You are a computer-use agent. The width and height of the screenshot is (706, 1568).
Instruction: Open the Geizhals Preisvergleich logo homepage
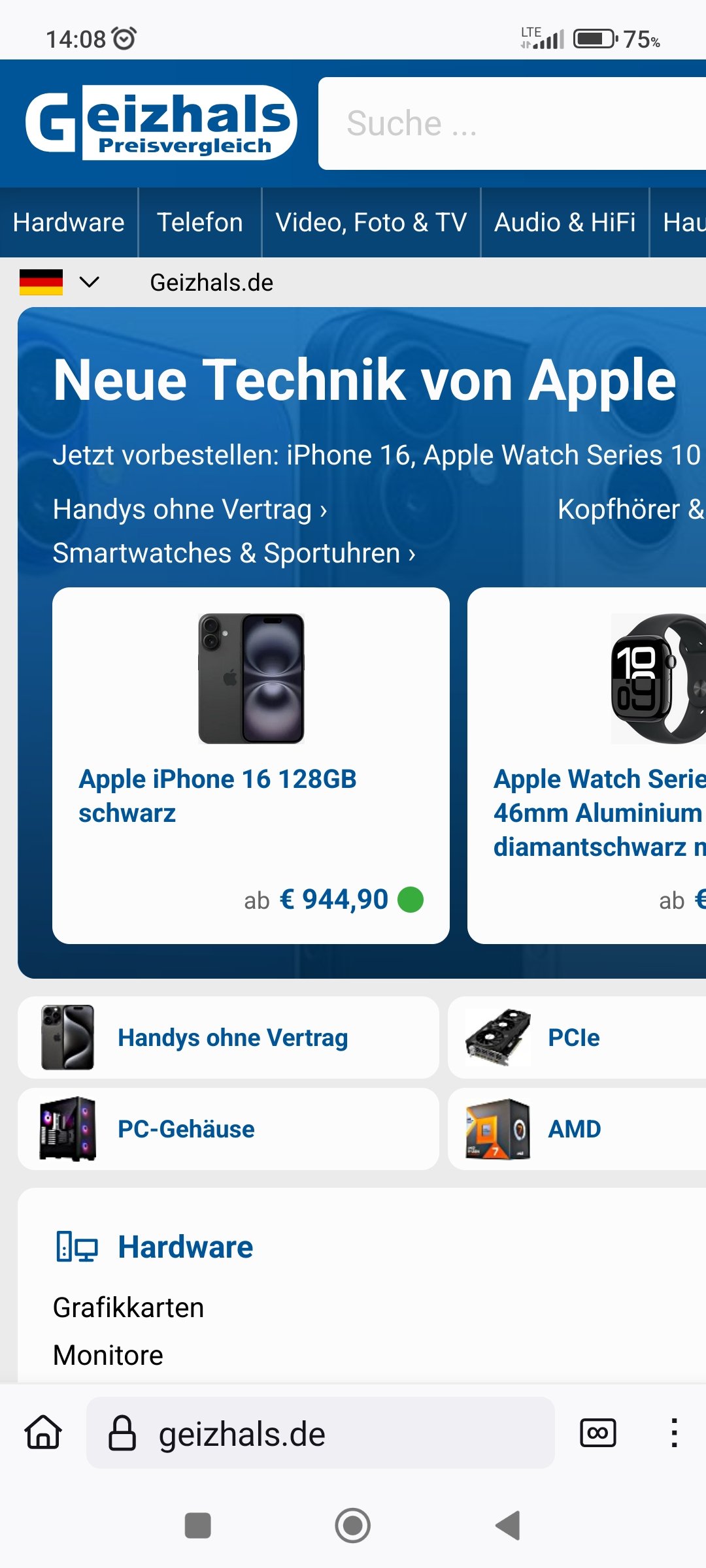pos(161,122)
